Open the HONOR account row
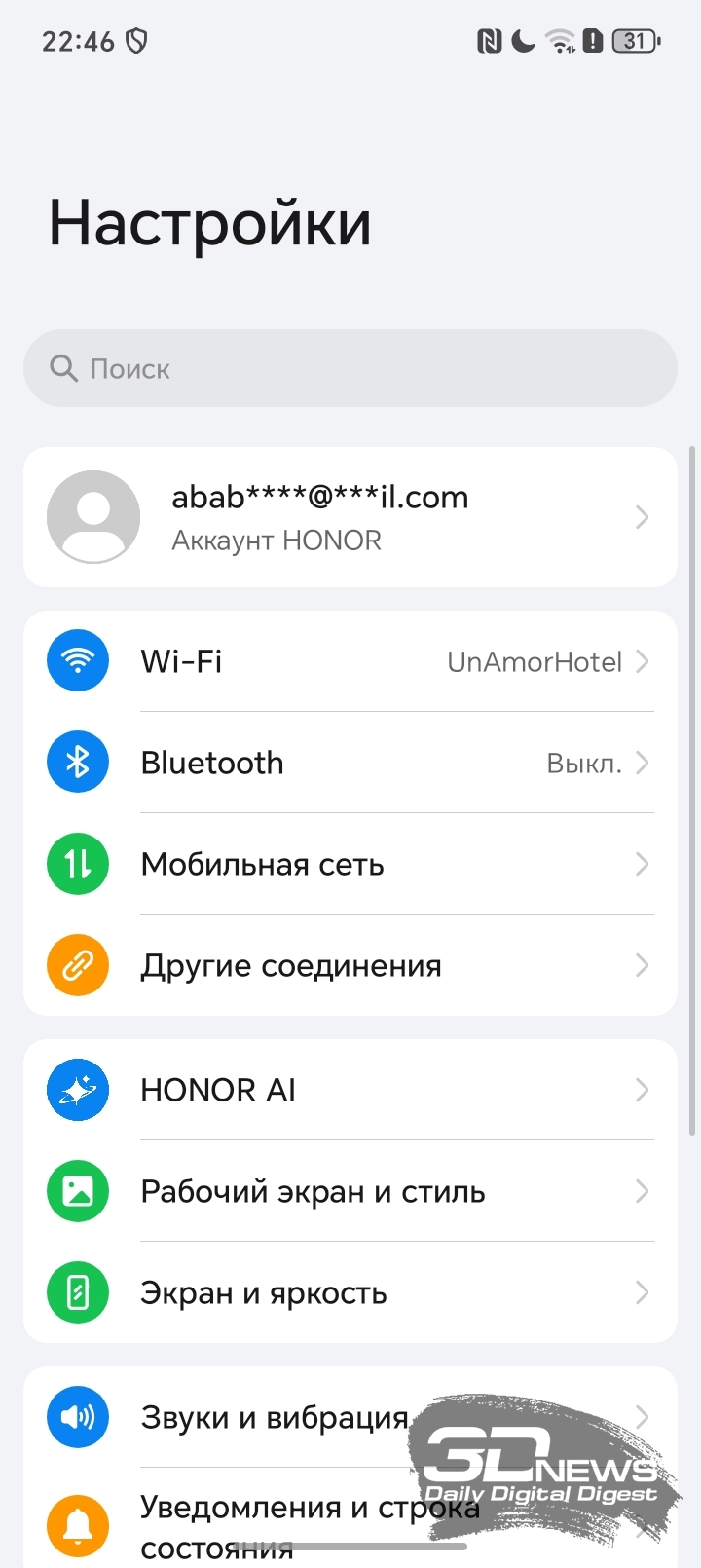The image size is (701, 1568). click(350, 517)
